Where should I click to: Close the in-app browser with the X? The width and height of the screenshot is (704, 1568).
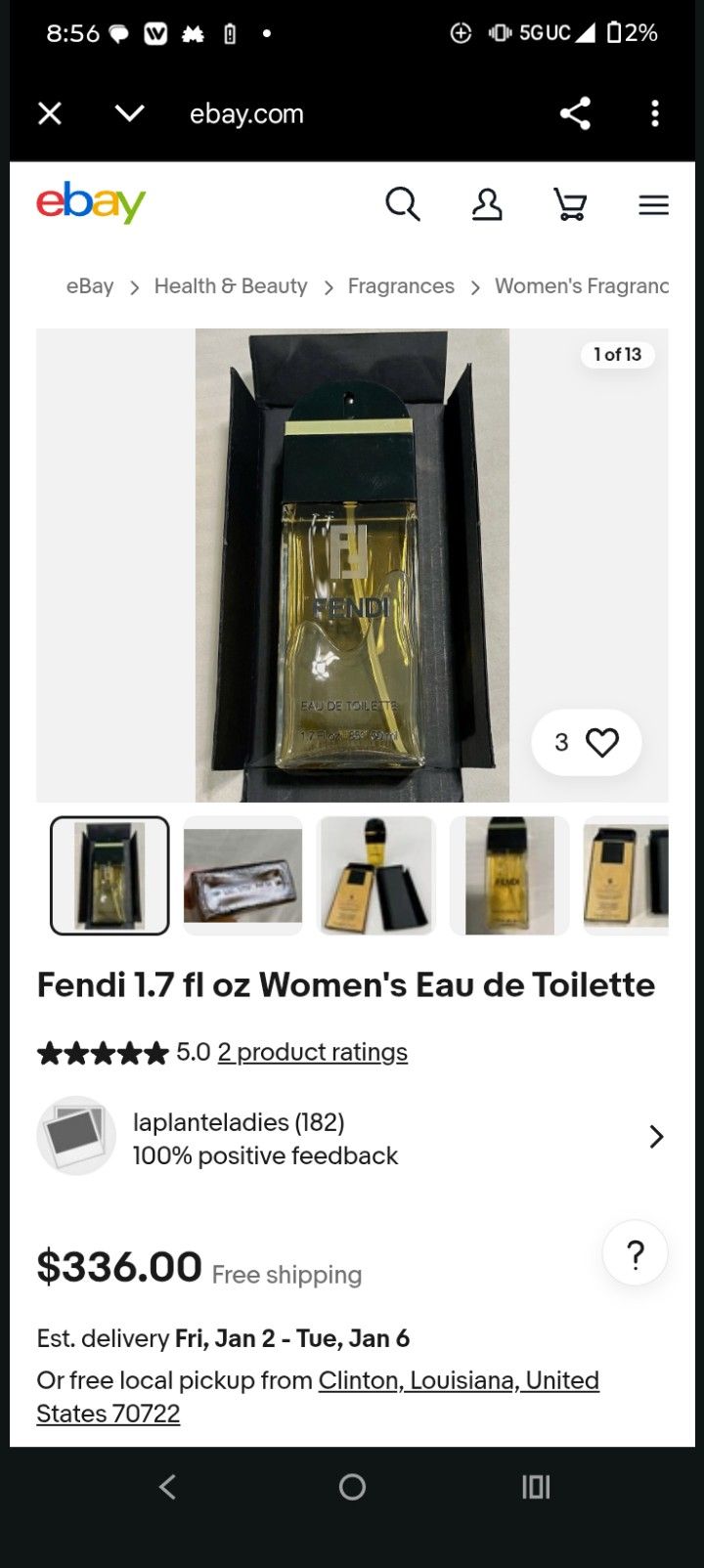click(49, 112)
